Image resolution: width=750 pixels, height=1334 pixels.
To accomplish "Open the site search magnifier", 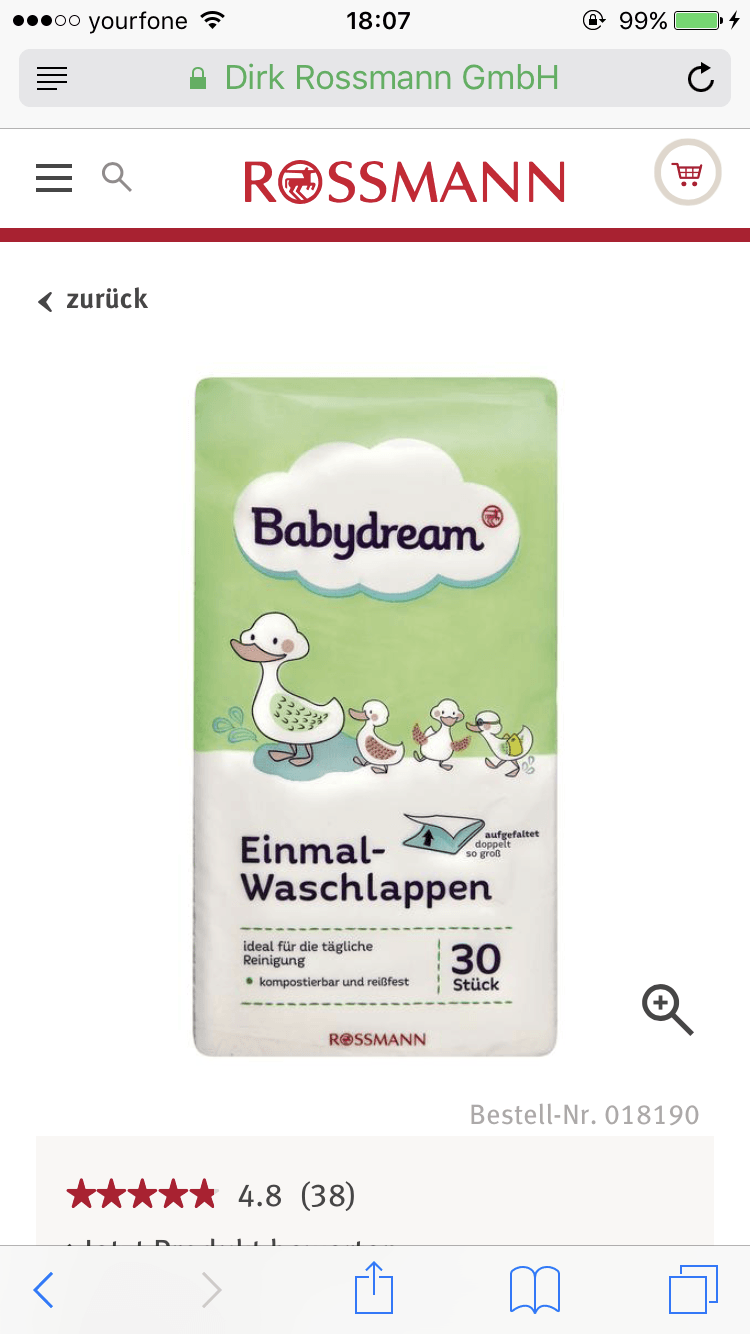I will point(117,178).
